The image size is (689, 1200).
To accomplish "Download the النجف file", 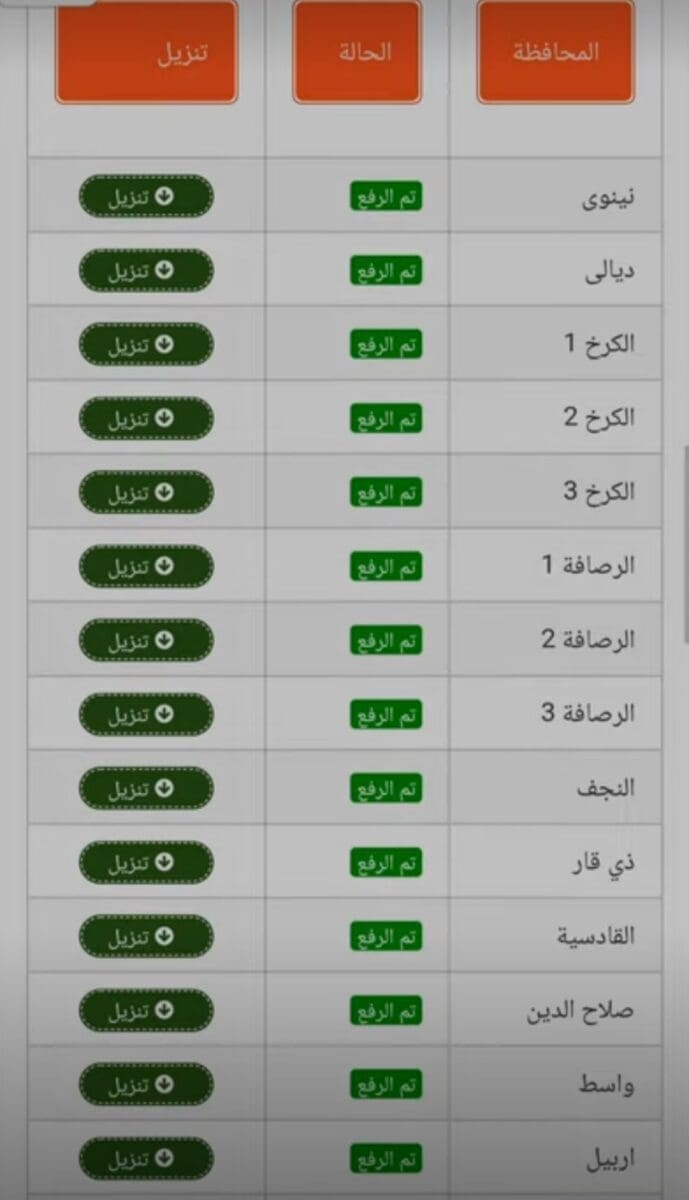I will click(146, 789).
